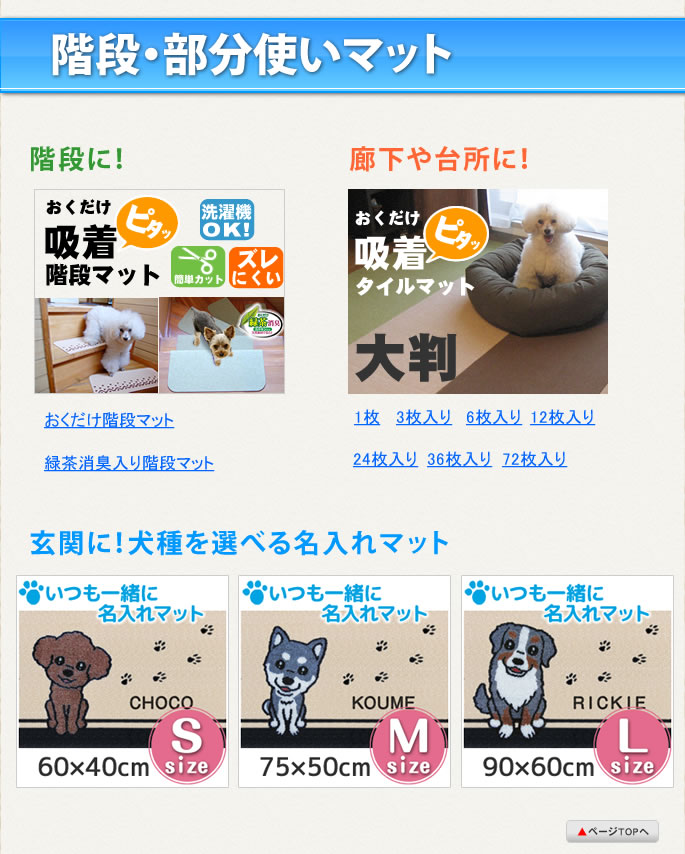This screenshot has width=685, height=854.
Task: Open the おくだけ階段マット link
Action: pos(109,420)
